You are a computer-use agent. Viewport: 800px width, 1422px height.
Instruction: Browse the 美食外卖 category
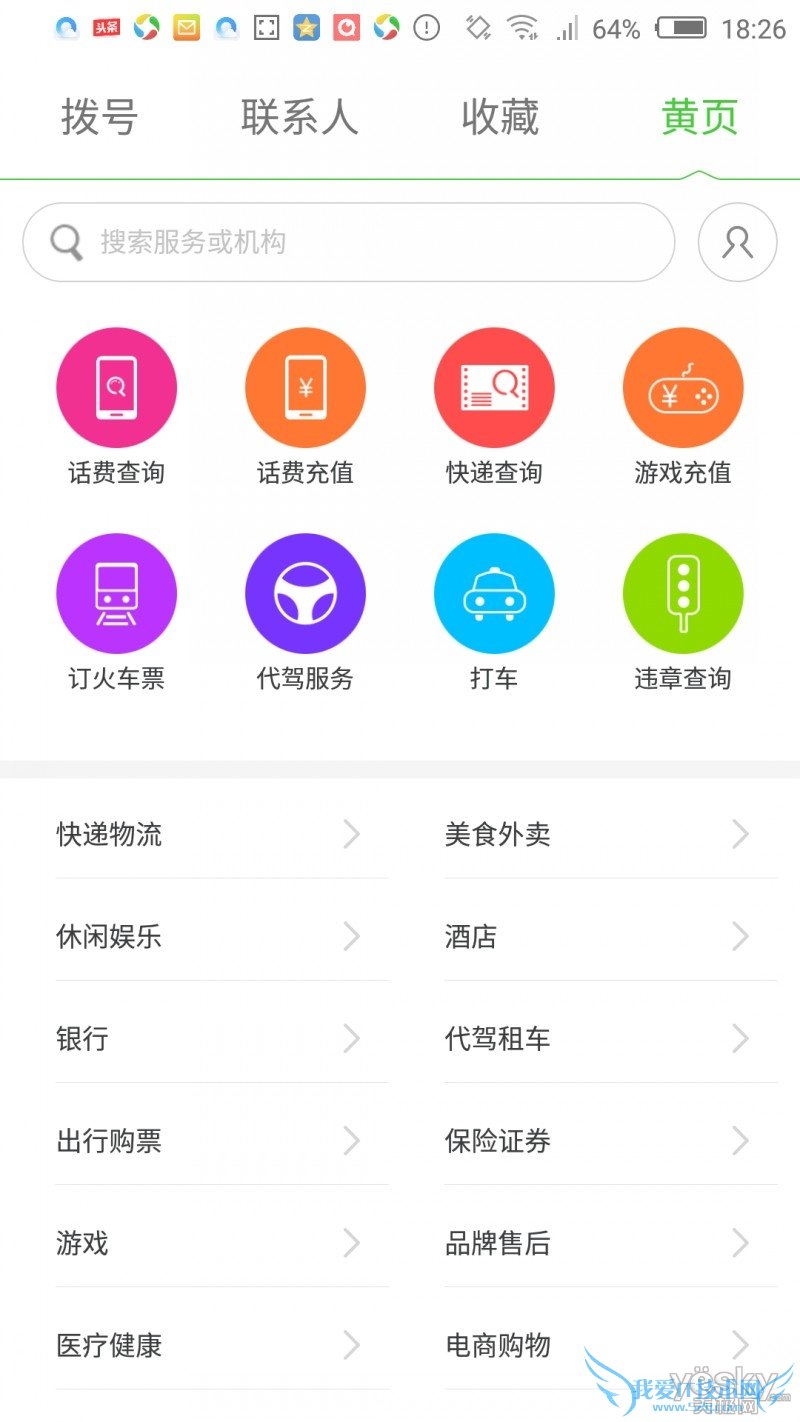pyautogui.click(x=610, y=834)
